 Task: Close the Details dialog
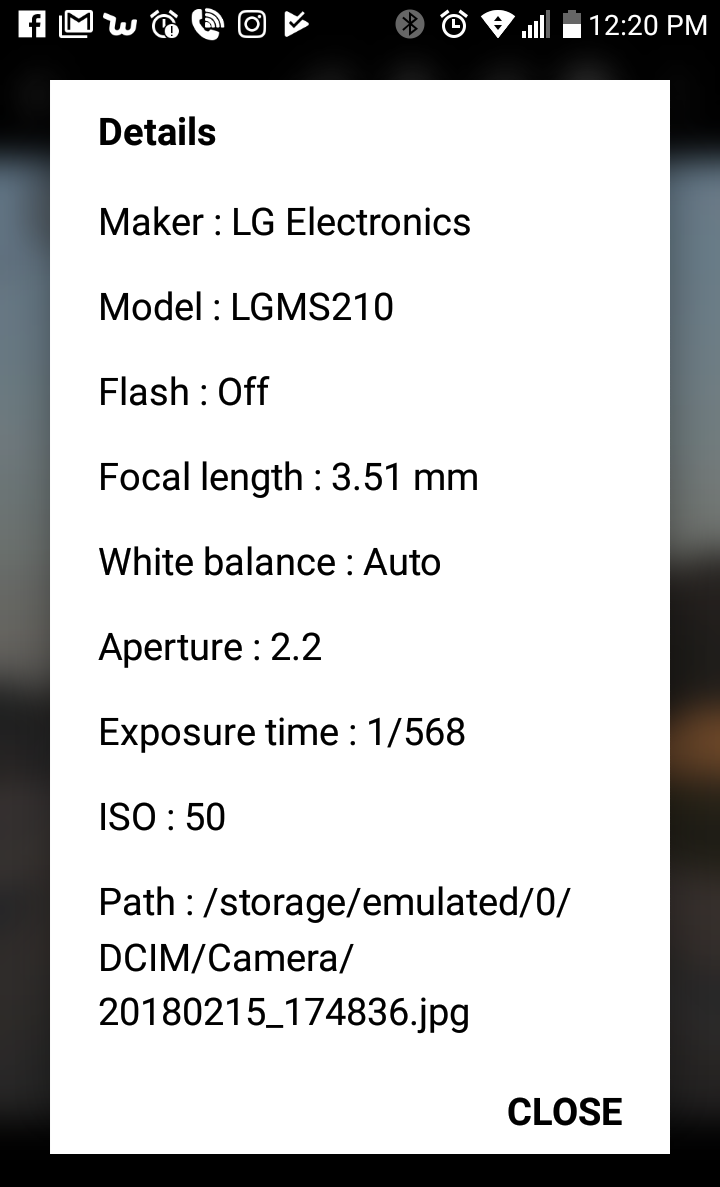click(x=564, y=1112)
